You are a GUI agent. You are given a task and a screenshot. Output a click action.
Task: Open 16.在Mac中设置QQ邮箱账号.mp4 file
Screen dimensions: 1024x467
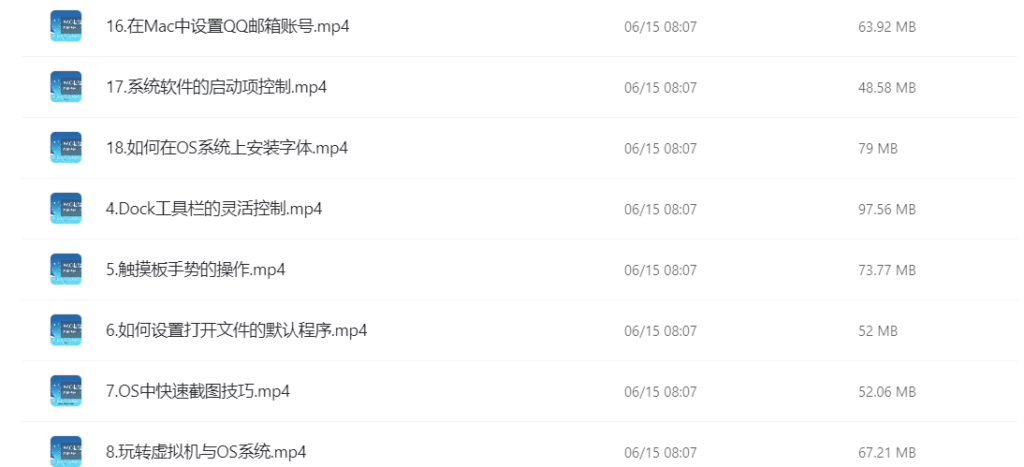(227, 27)
